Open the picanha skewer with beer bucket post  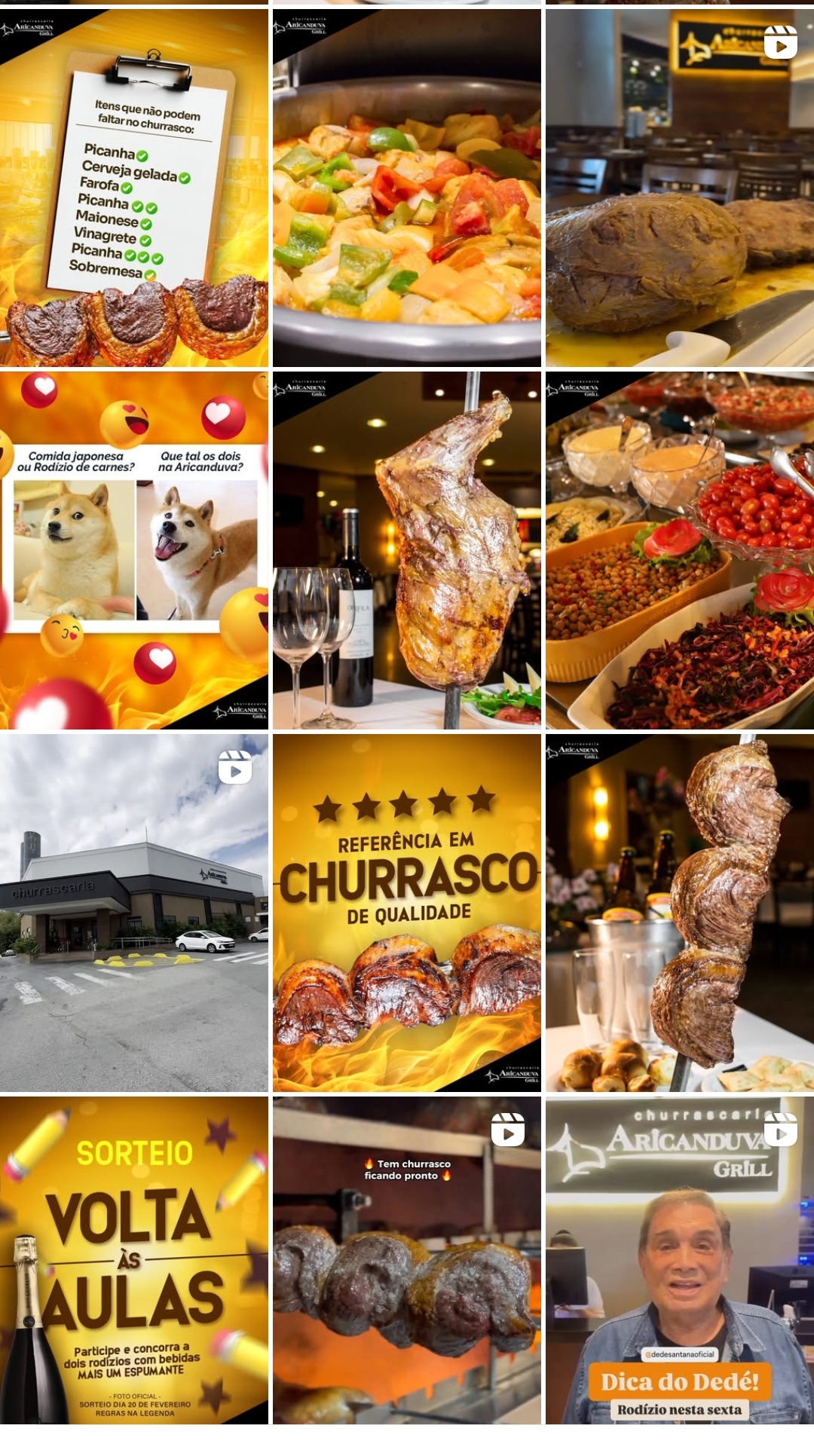click(x=680, y=913)
